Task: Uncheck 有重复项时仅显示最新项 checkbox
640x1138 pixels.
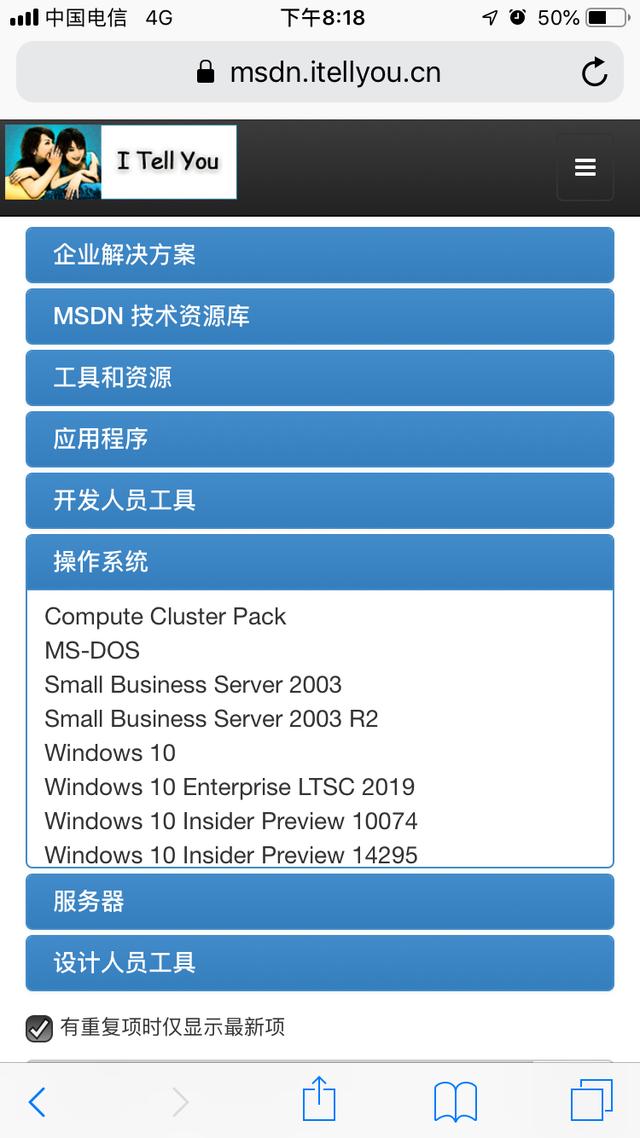Action: tap(39, 1027)
